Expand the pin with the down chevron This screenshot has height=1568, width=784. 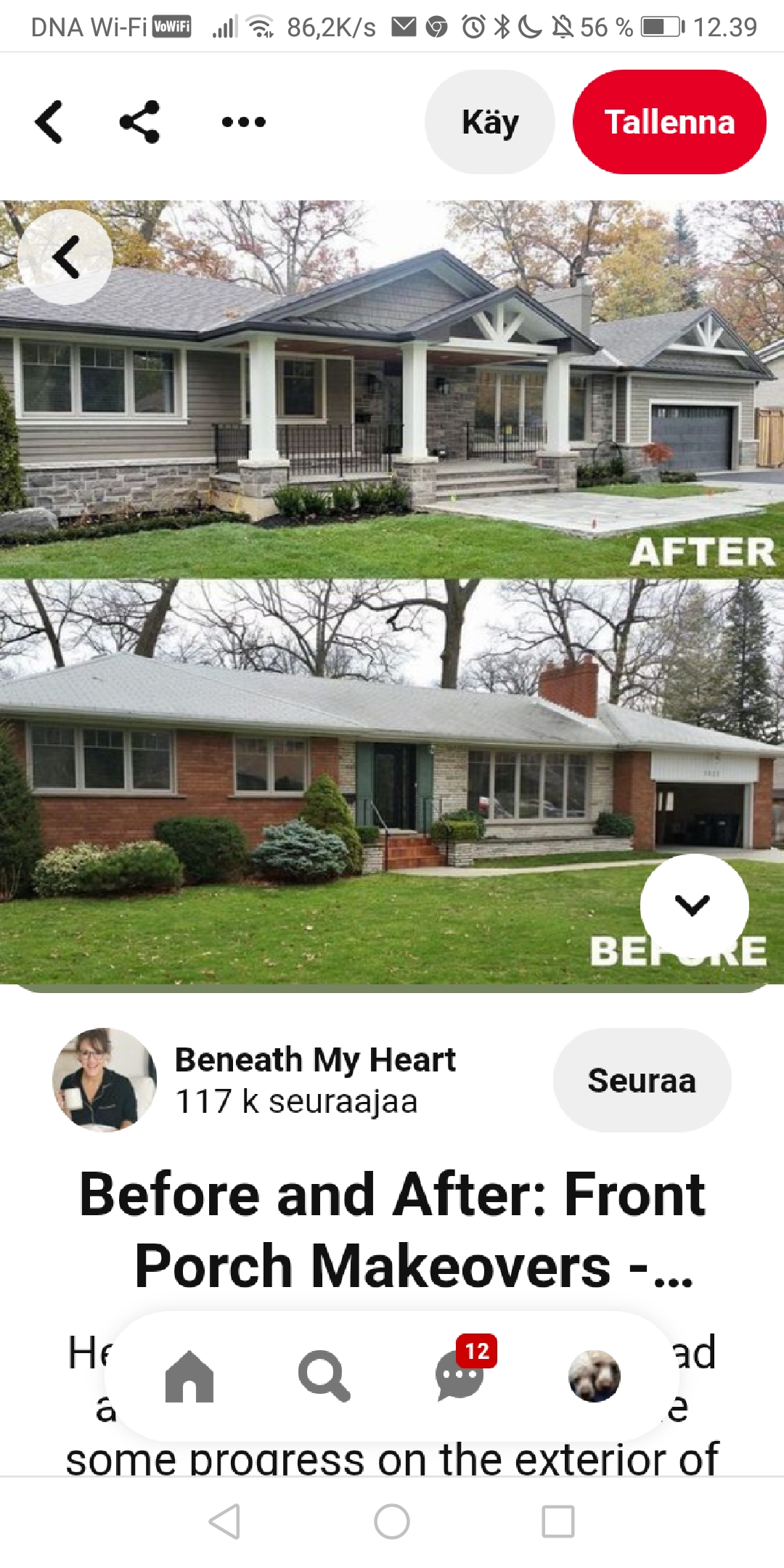[x=693, y=906]
